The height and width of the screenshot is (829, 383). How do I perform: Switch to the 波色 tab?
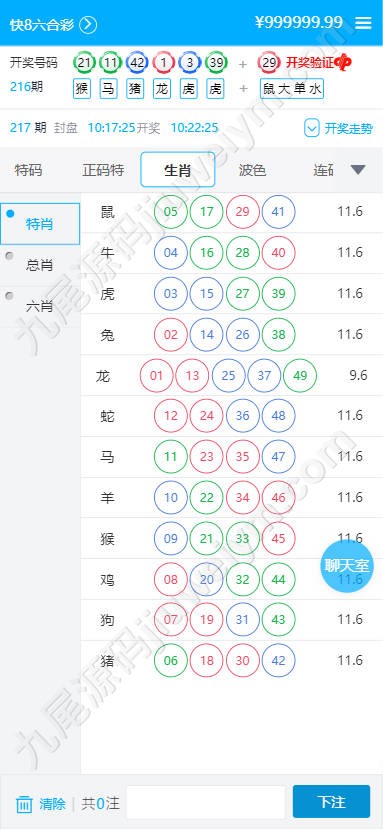click(252, 170)
